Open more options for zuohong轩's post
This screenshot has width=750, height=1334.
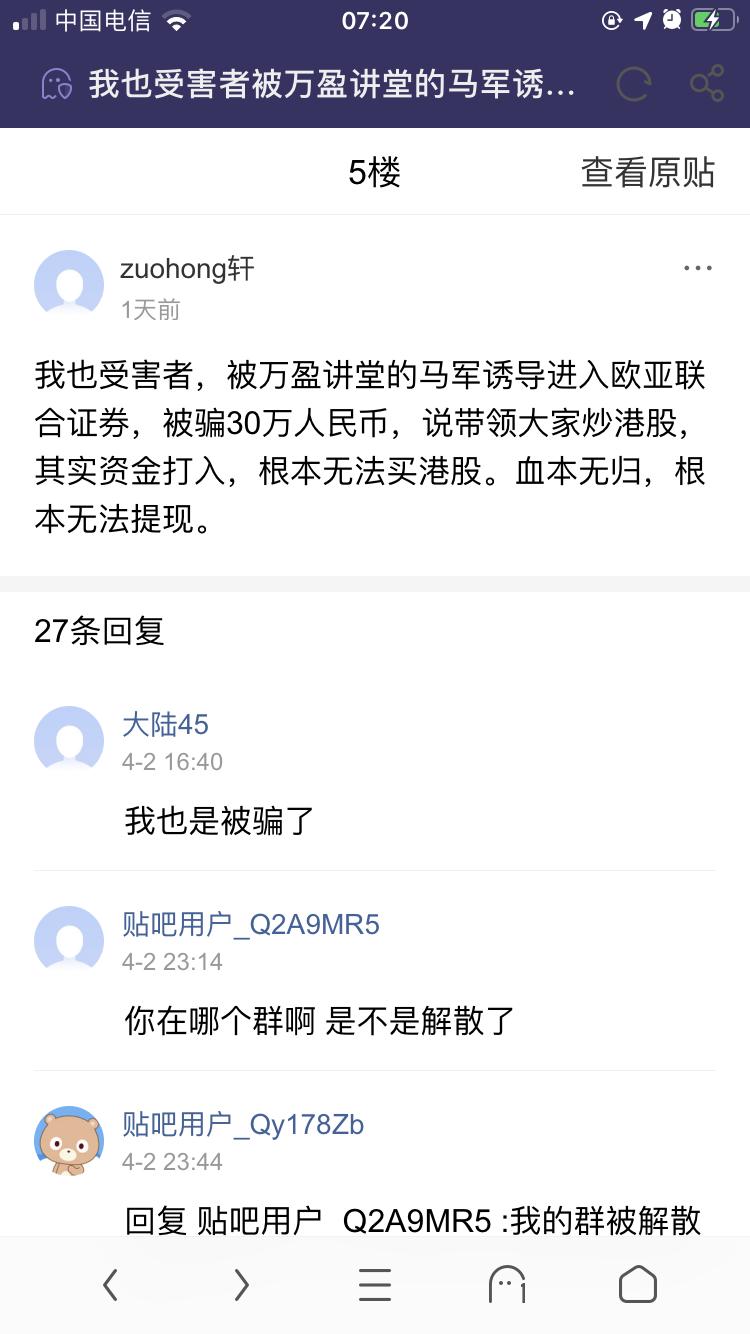pos(697,267)
